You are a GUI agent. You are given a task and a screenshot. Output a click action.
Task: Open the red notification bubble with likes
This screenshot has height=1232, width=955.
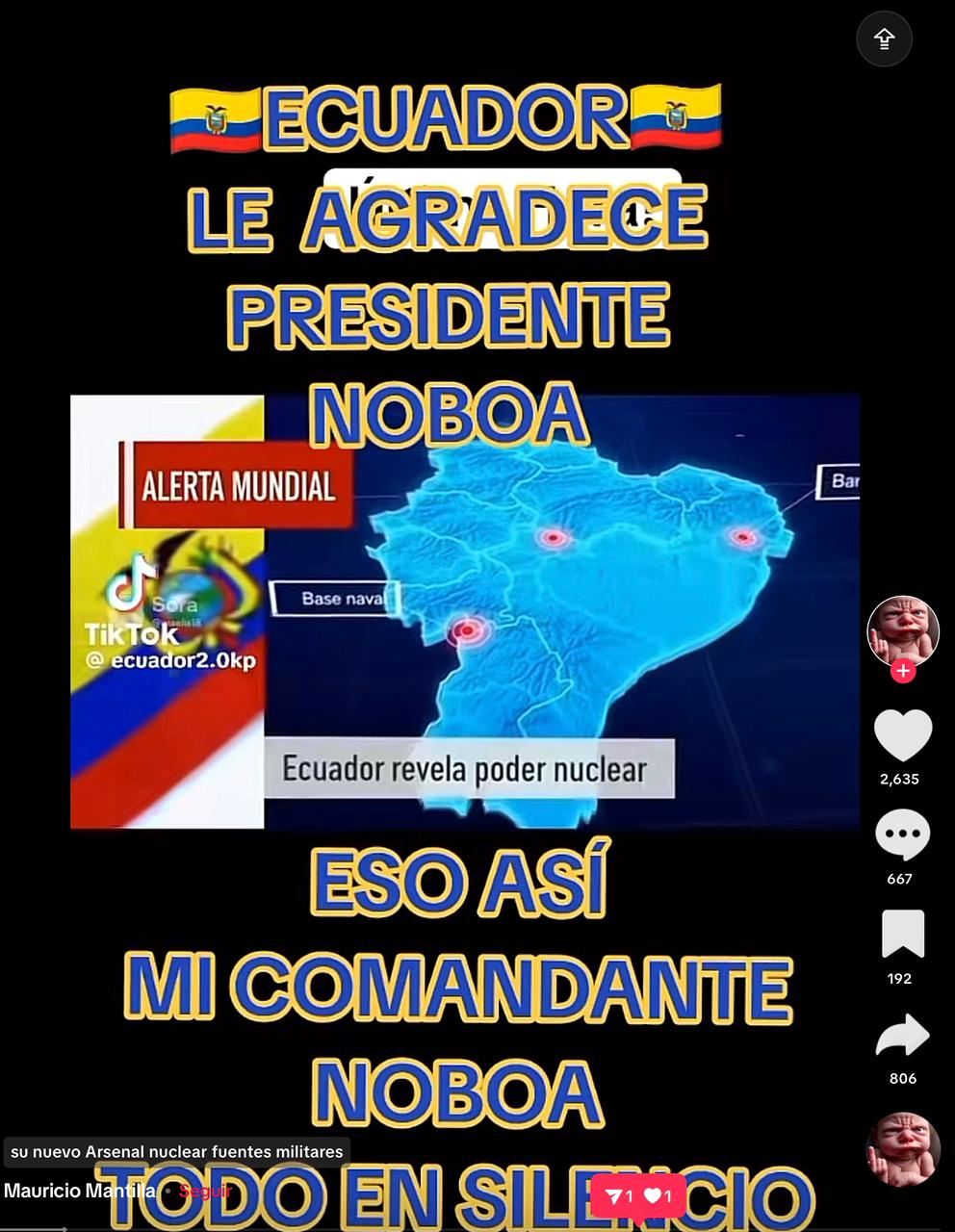coord(637,1196)
